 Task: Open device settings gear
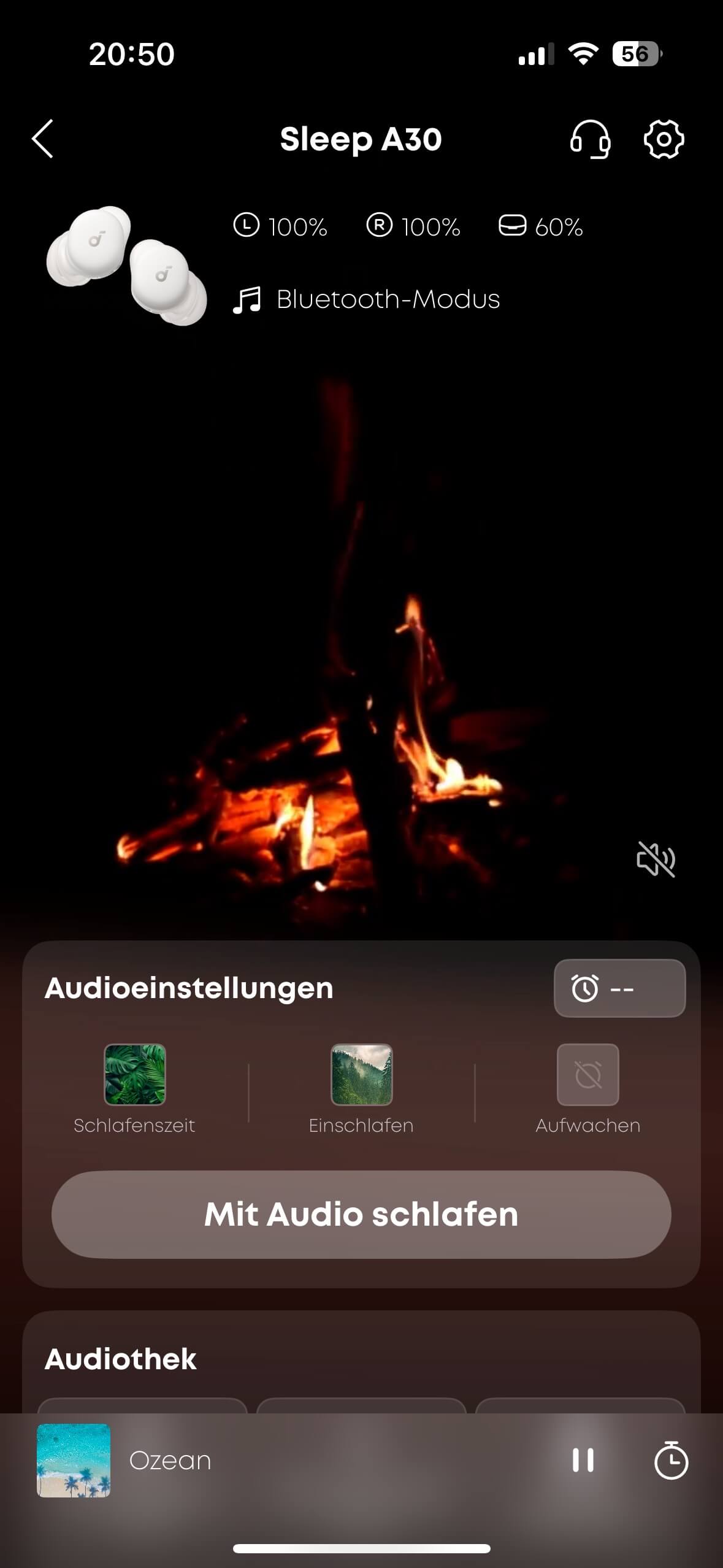664,139
